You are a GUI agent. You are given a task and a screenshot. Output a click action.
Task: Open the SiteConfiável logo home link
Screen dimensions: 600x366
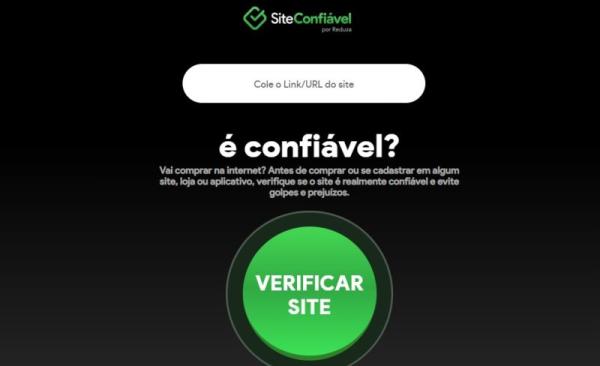(x=297, y=18)
